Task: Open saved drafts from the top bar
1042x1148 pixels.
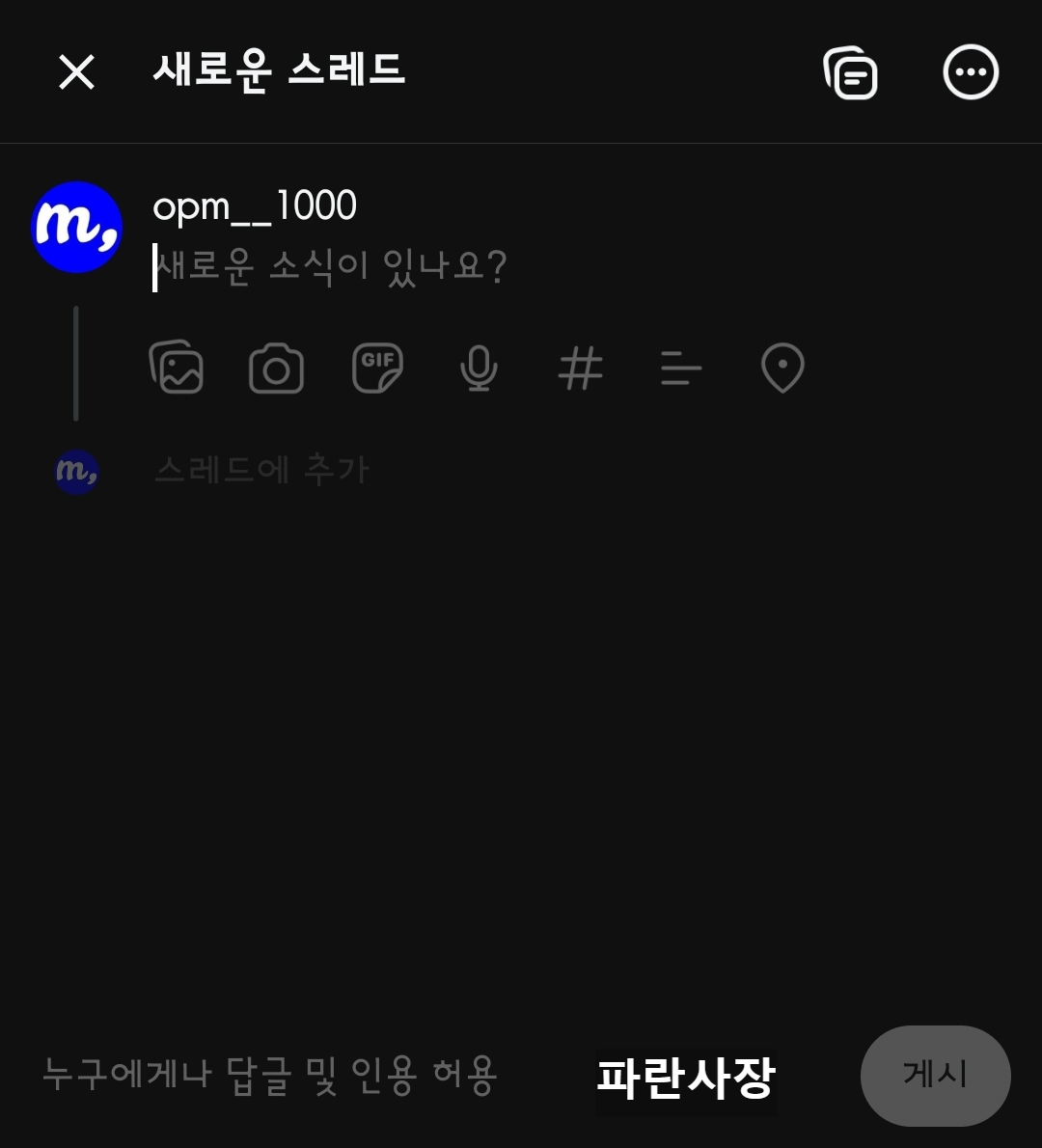Action: [850, 70]
